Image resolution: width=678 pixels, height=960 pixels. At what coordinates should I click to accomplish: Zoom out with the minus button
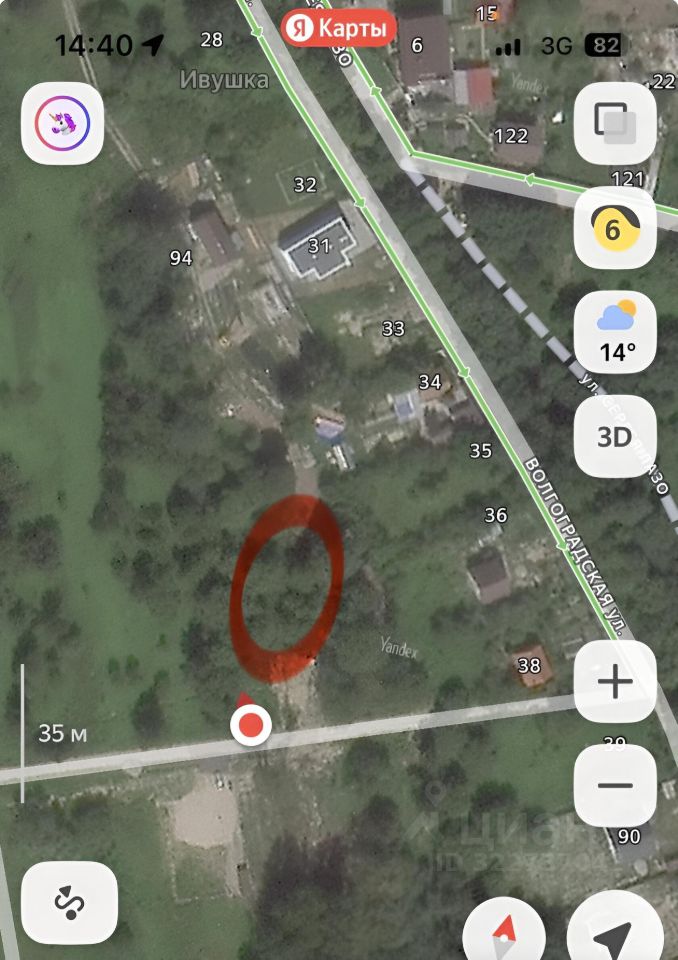pyautogui.click(x=614, y=785)
